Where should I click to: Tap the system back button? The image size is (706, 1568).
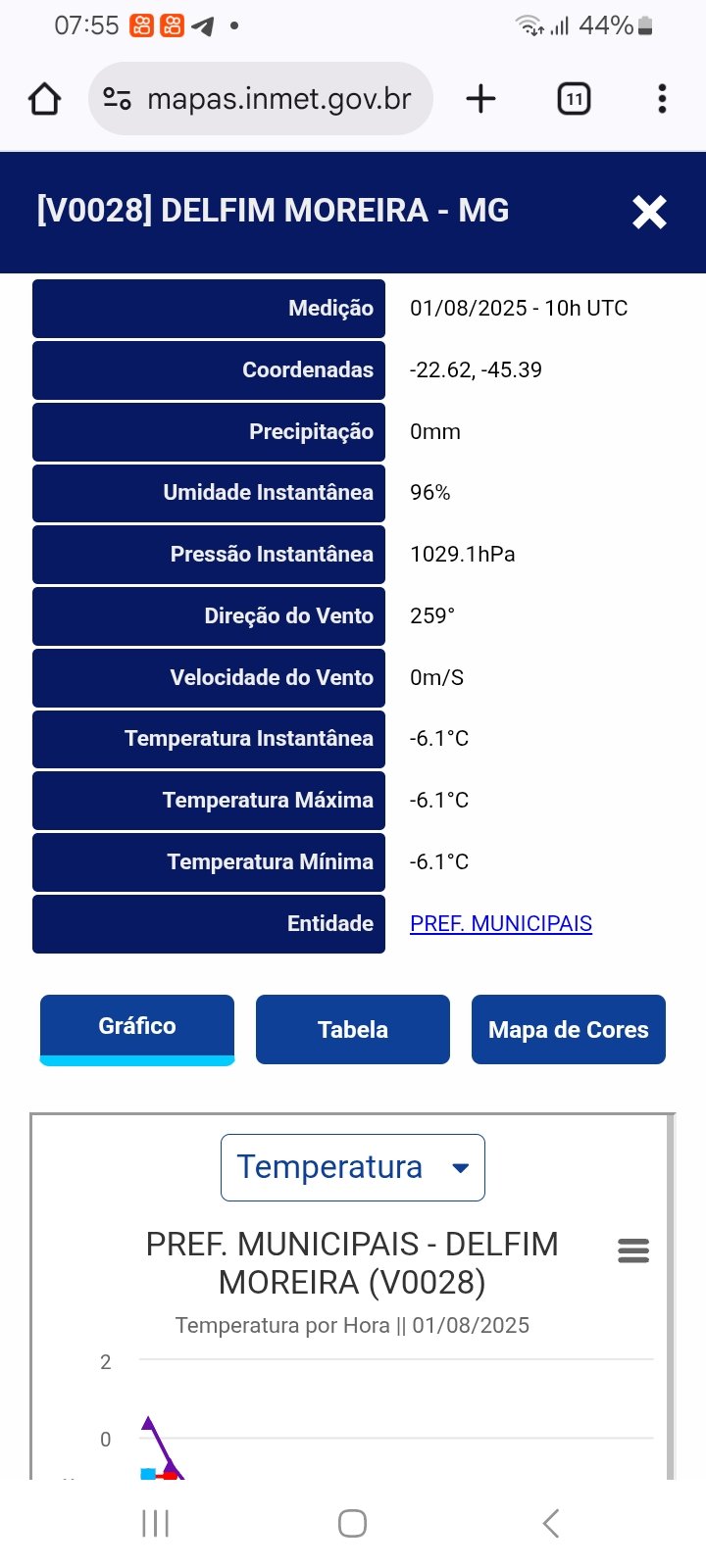pos(551,1523)
